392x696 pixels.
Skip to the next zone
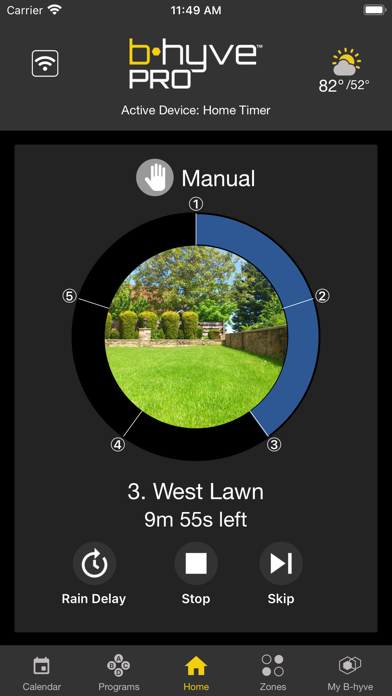point(281,573)
